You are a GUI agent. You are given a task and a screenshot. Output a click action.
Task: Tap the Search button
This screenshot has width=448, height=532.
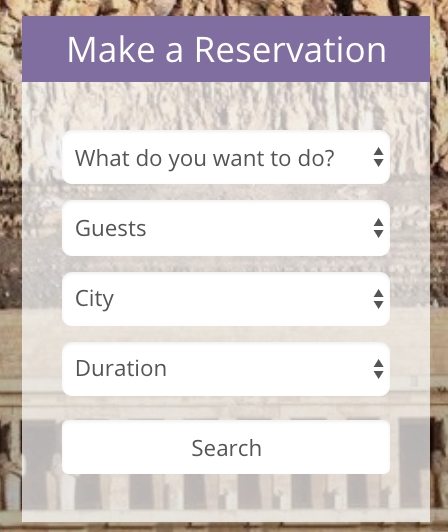click(226, 447)
